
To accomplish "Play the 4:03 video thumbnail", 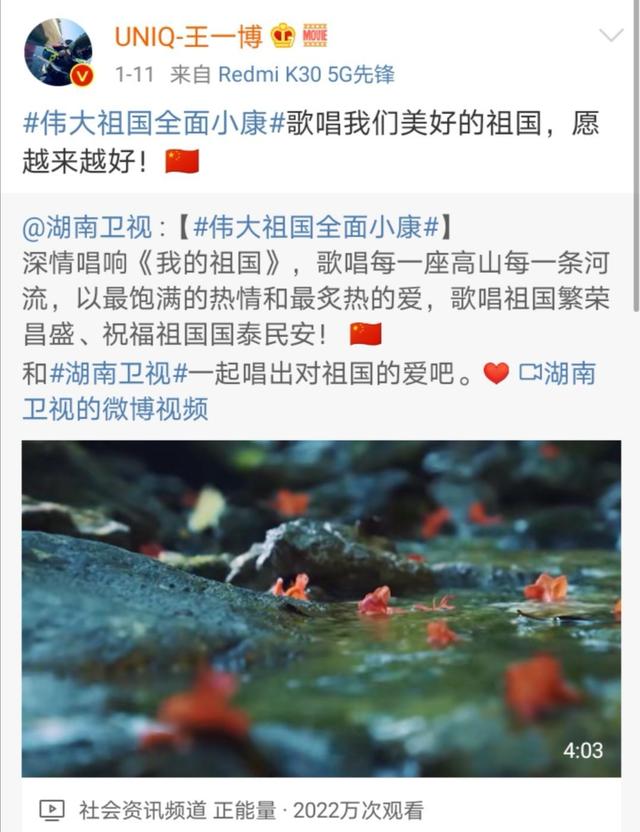I will [x=320, y=608].
